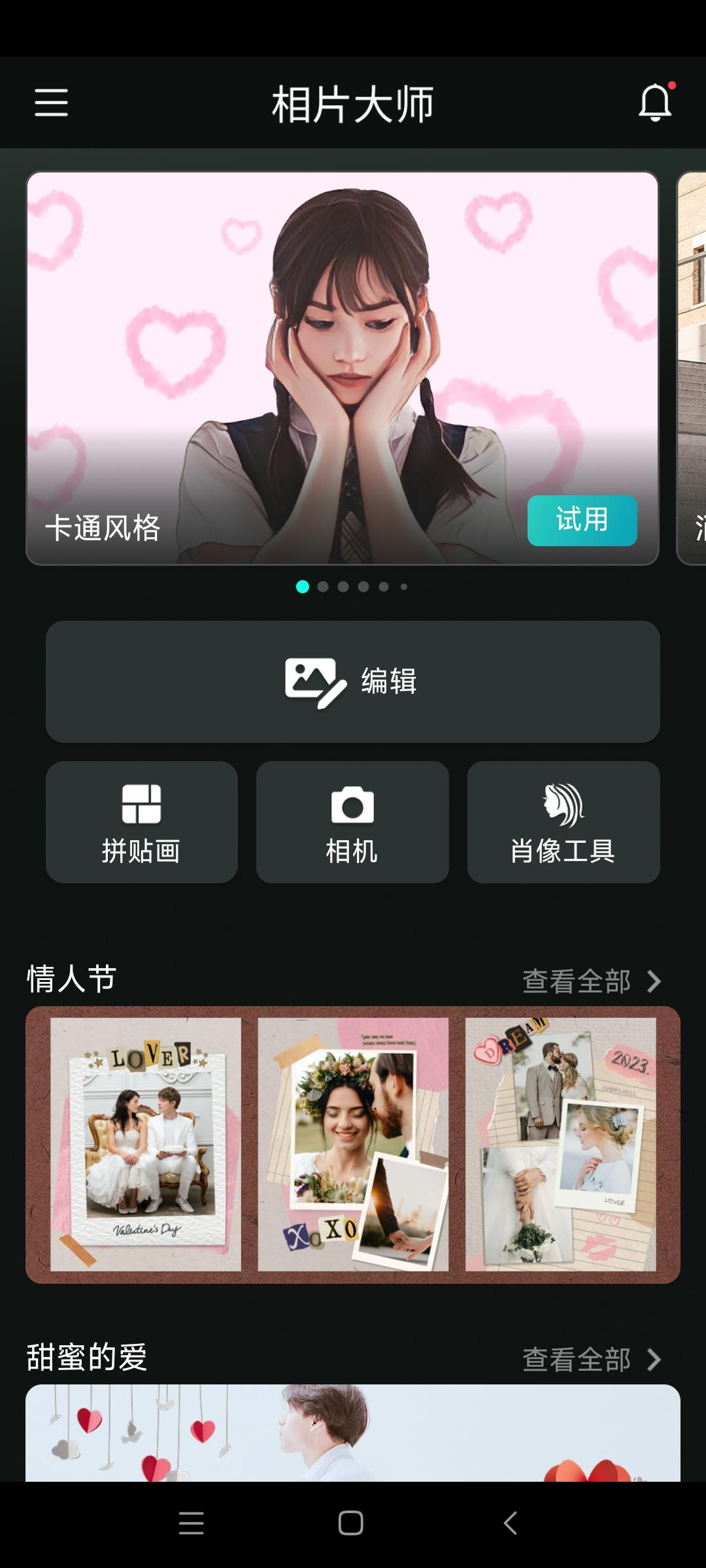The width and height of the screenshot is (706, 1568).
Task: Open the hamburger menu
Action: [x=51, y=103]
